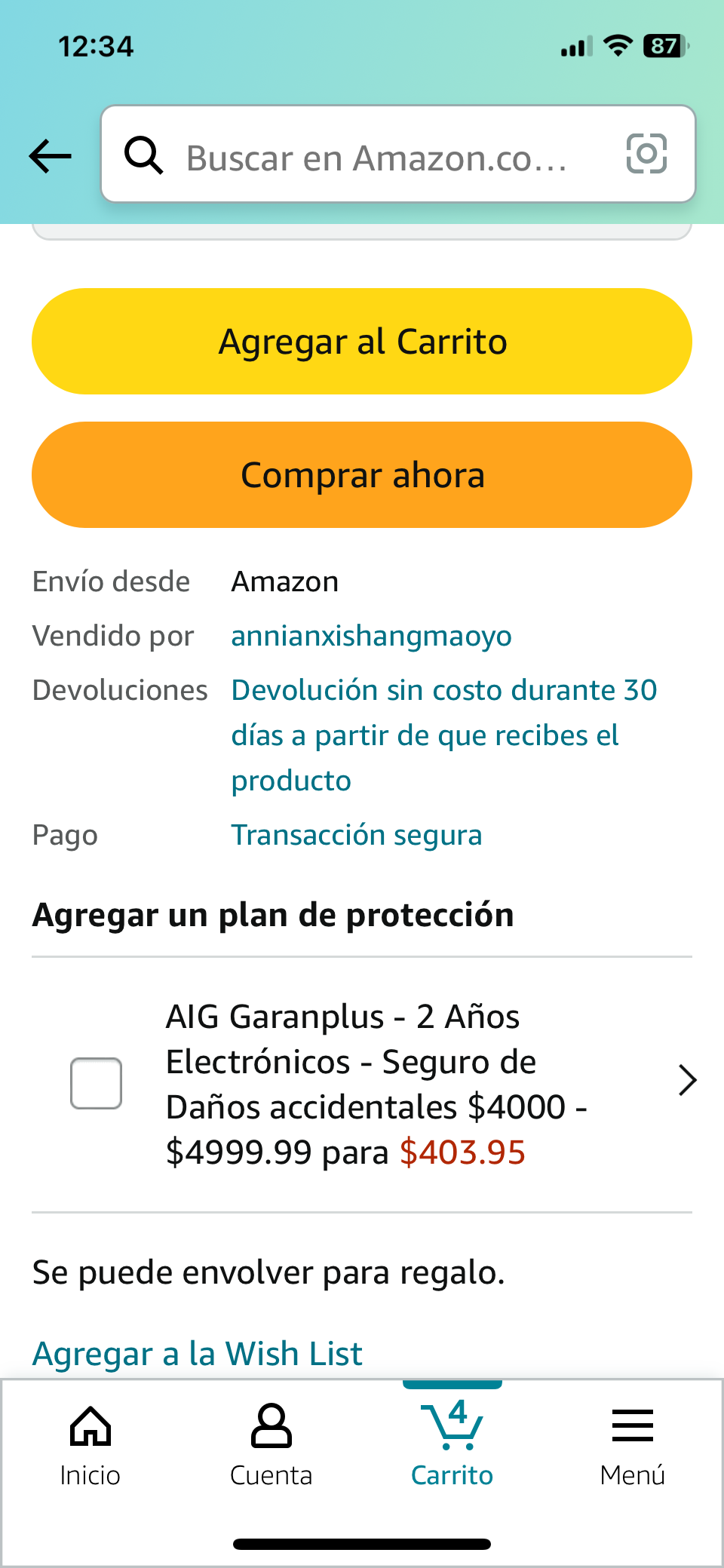Go back using the arrow icon
Screen dimensions: 724x1568
pos(51,156)
